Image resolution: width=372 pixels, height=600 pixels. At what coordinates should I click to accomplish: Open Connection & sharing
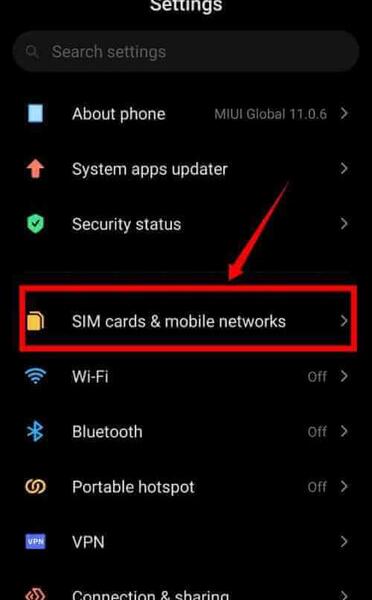186,592
